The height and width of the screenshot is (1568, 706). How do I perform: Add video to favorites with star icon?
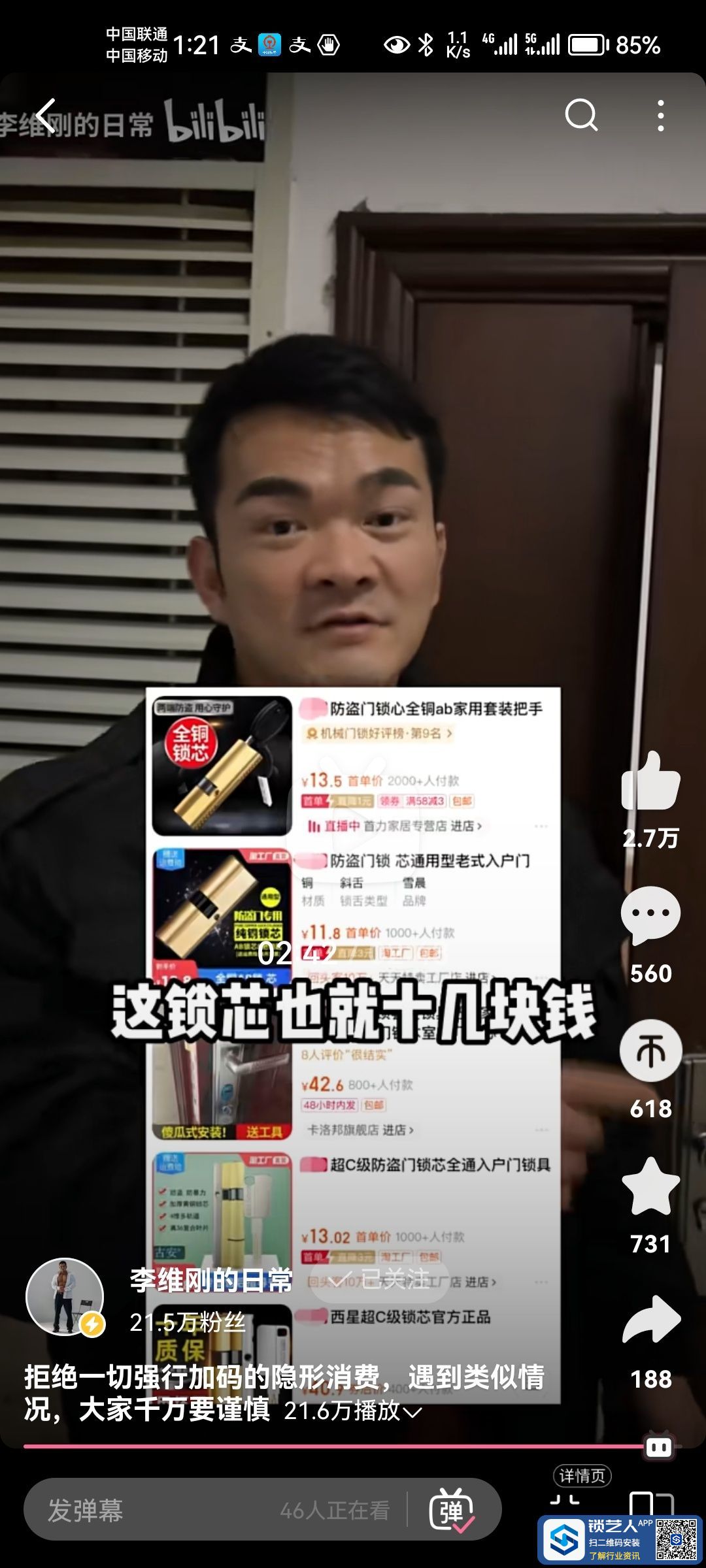coord(650,1186)
